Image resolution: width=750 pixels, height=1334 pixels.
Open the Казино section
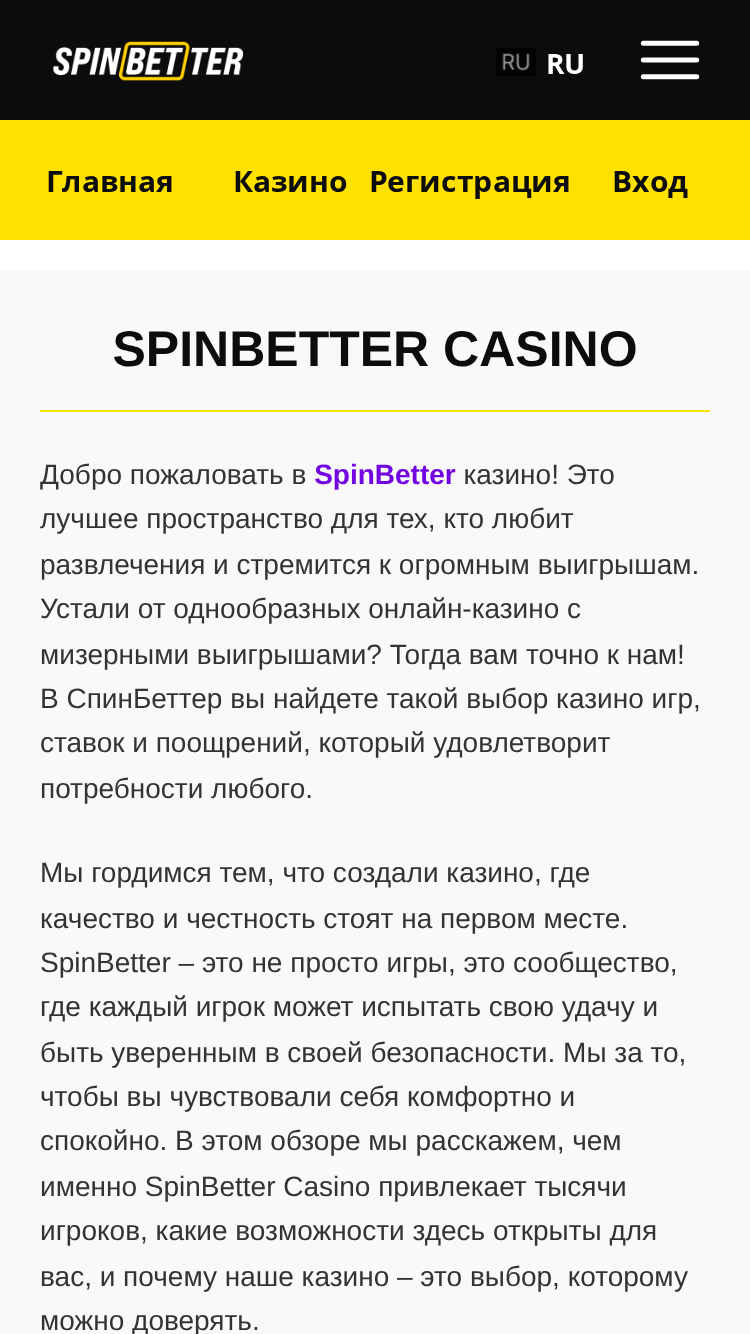click(290, 181)
